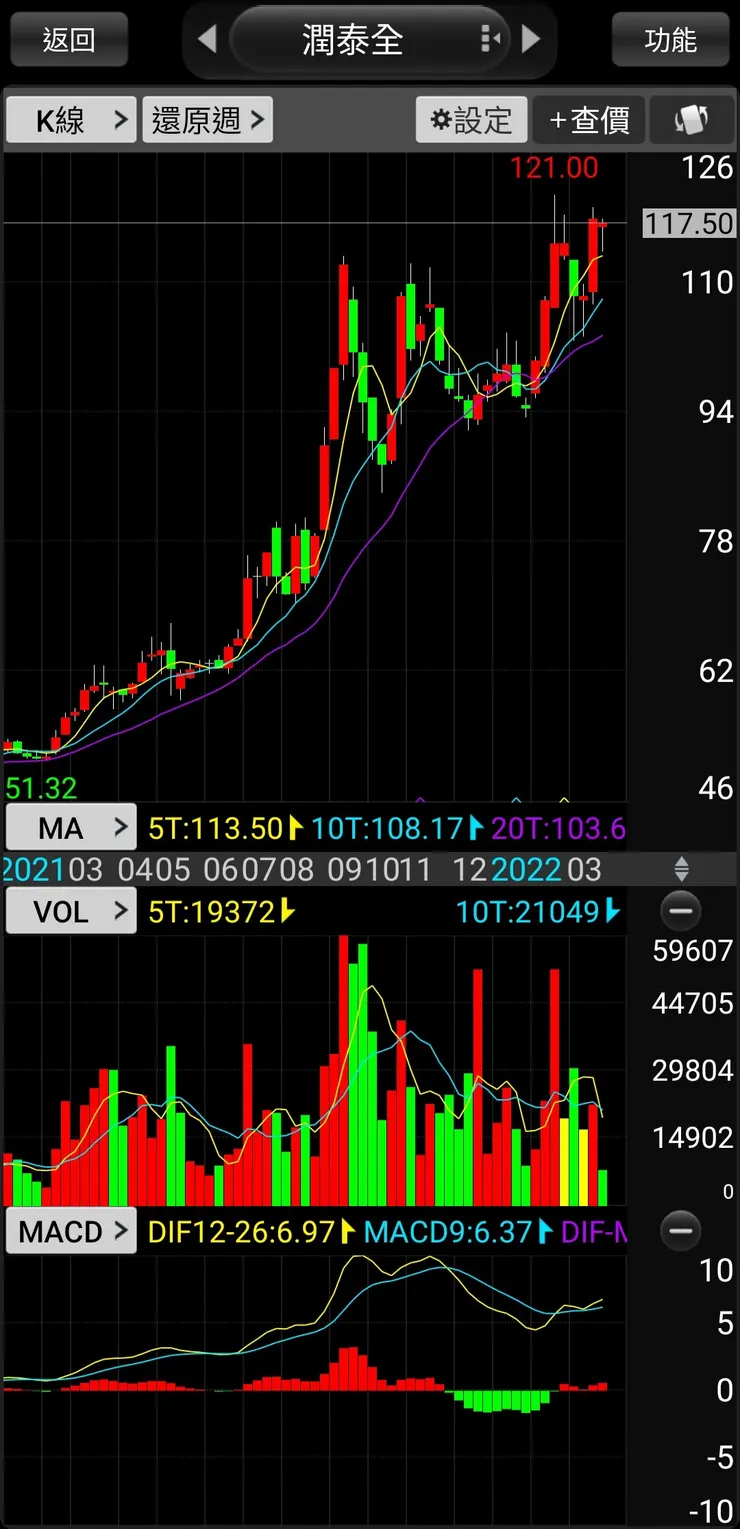Go back with the 返回 button
Viewport: 740px width, 1529px height.
(69, 40)
